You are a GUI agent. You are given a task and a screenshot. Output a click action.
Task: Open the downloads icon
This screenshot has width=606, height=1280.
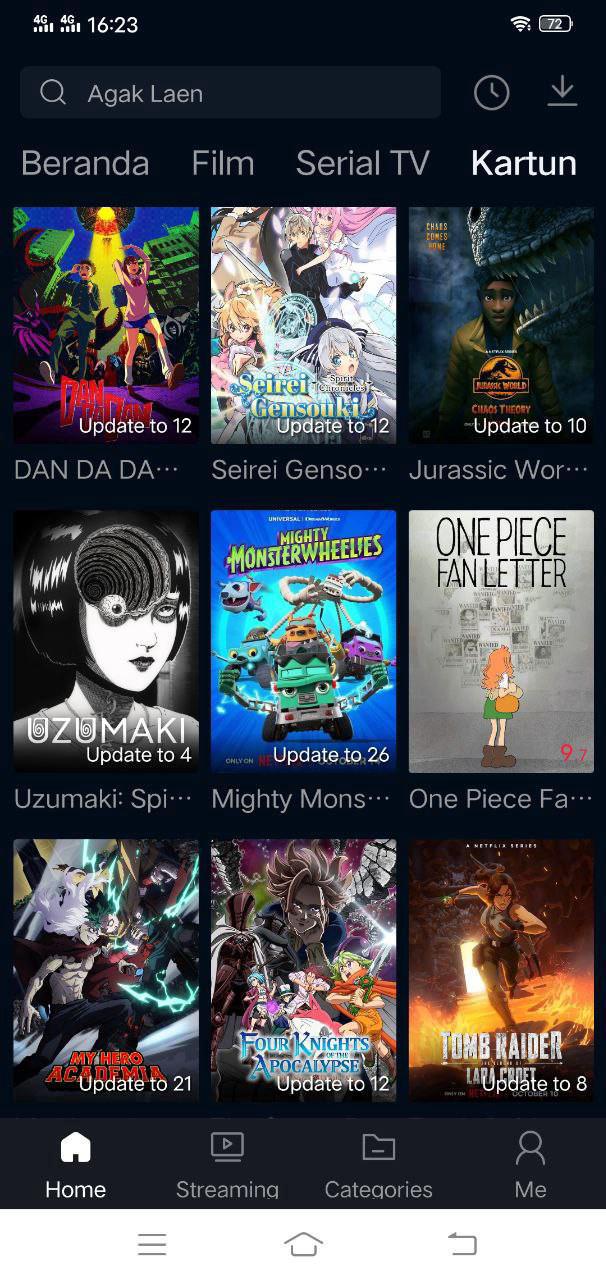coord(562,92)
